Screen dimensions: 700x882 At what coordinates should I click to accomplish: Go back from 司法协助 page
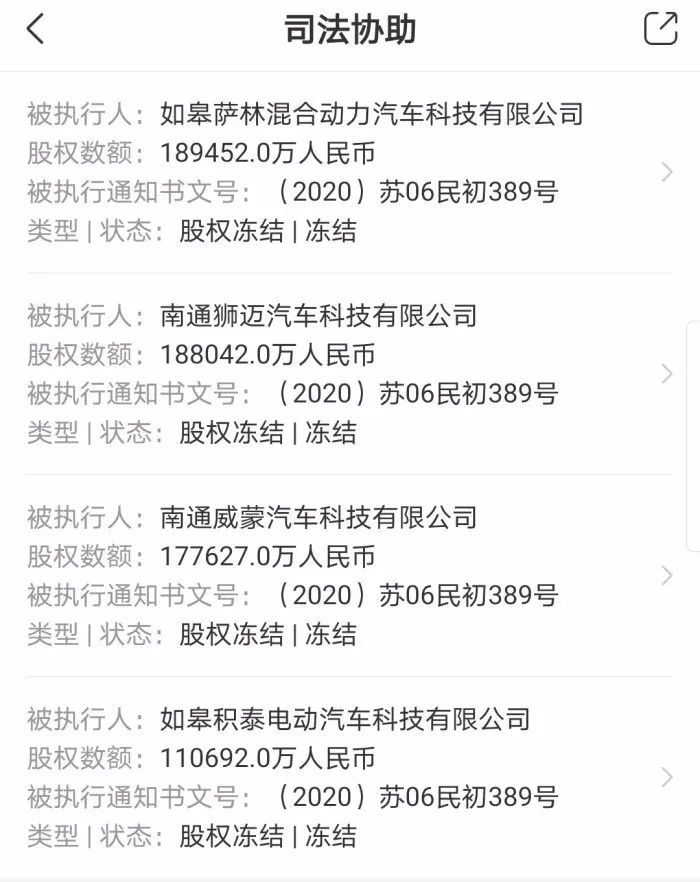click(x=35, y=29)
